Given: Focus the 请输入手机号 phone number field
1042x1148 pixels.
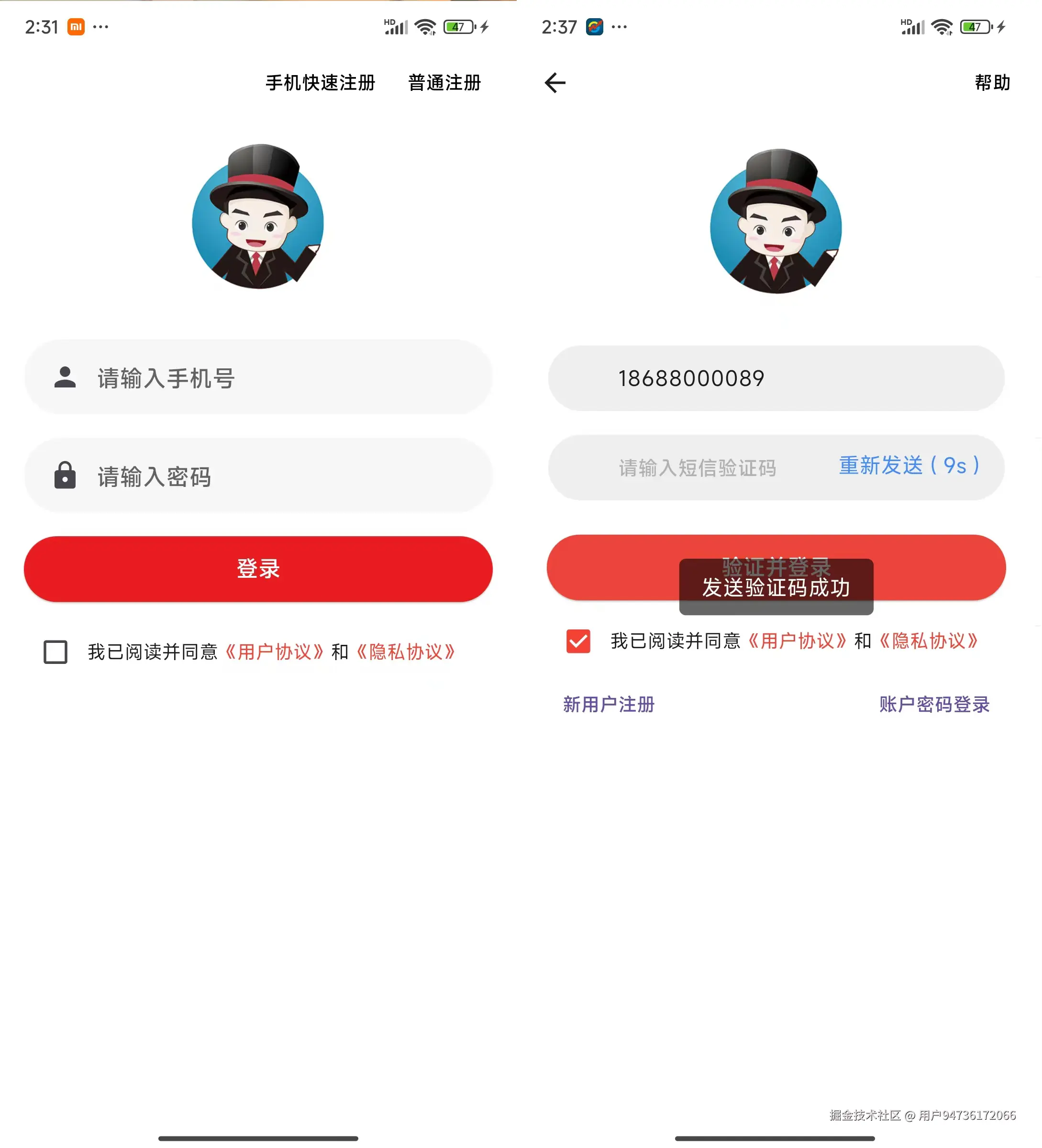Looking at the screenshot, I should coord(257,378).
